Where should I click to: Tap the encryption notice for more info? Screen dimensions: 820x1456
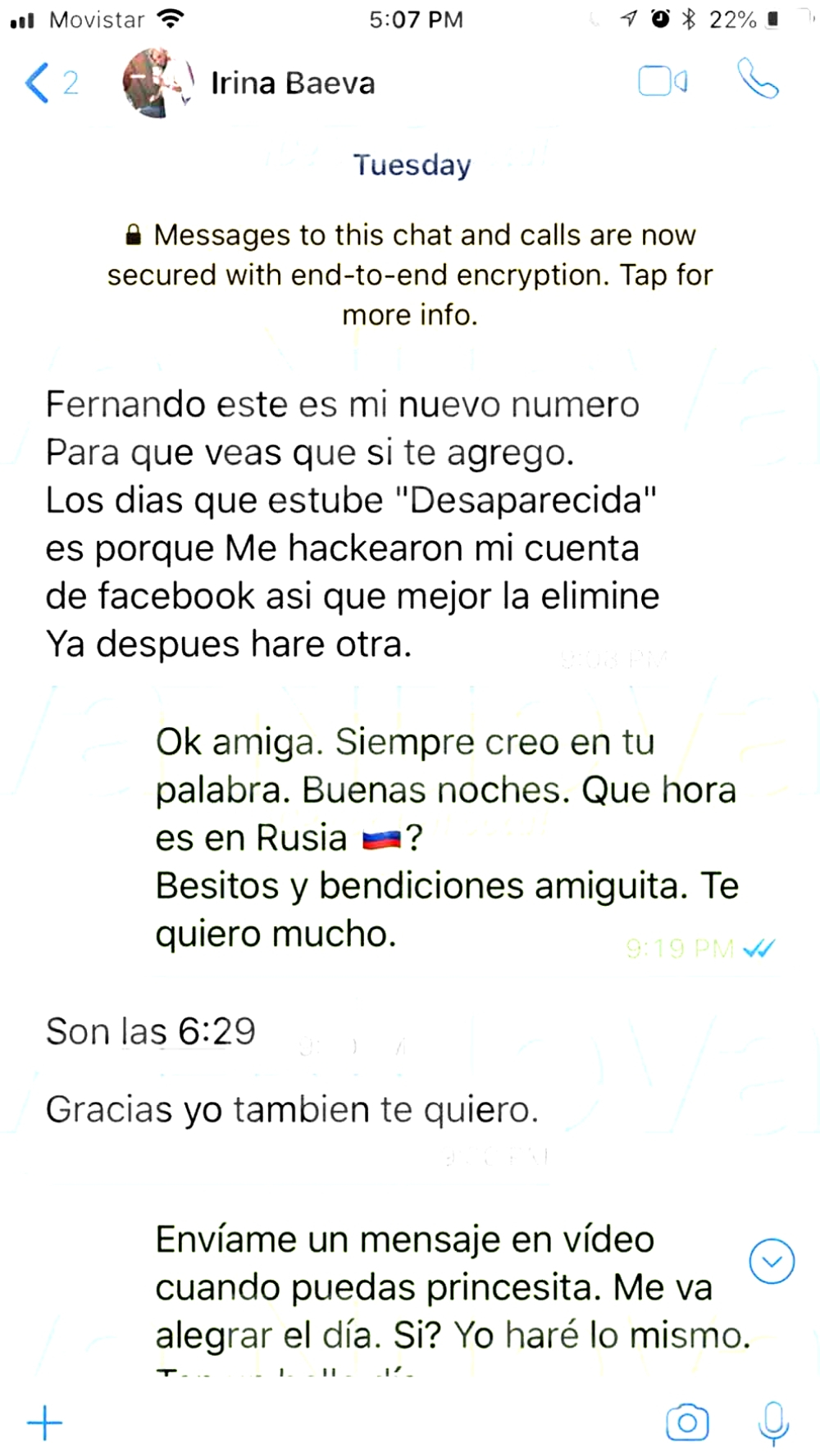pos(410,275)
